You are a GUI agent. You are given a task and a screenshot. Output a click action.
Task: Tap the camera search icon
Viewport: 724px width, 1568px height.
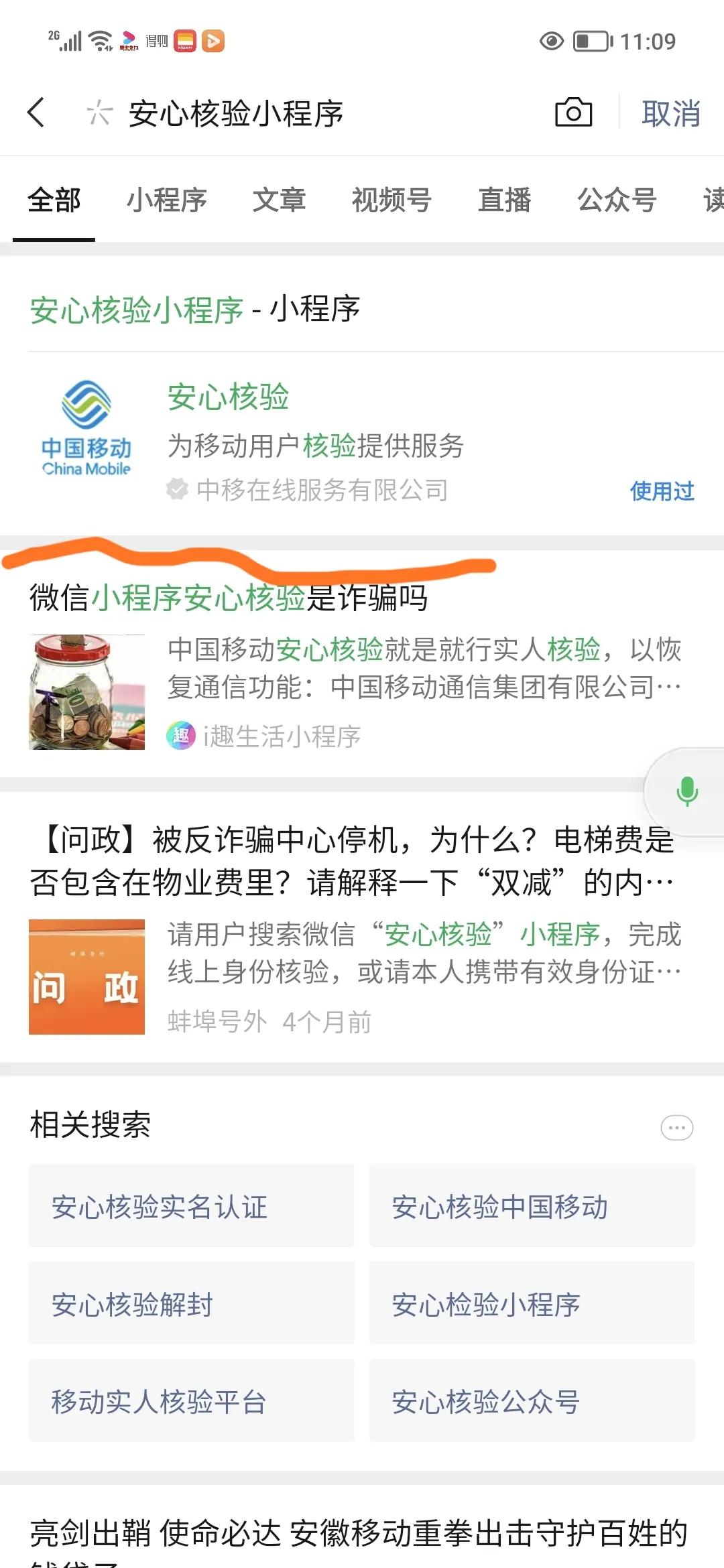(573, 114)
